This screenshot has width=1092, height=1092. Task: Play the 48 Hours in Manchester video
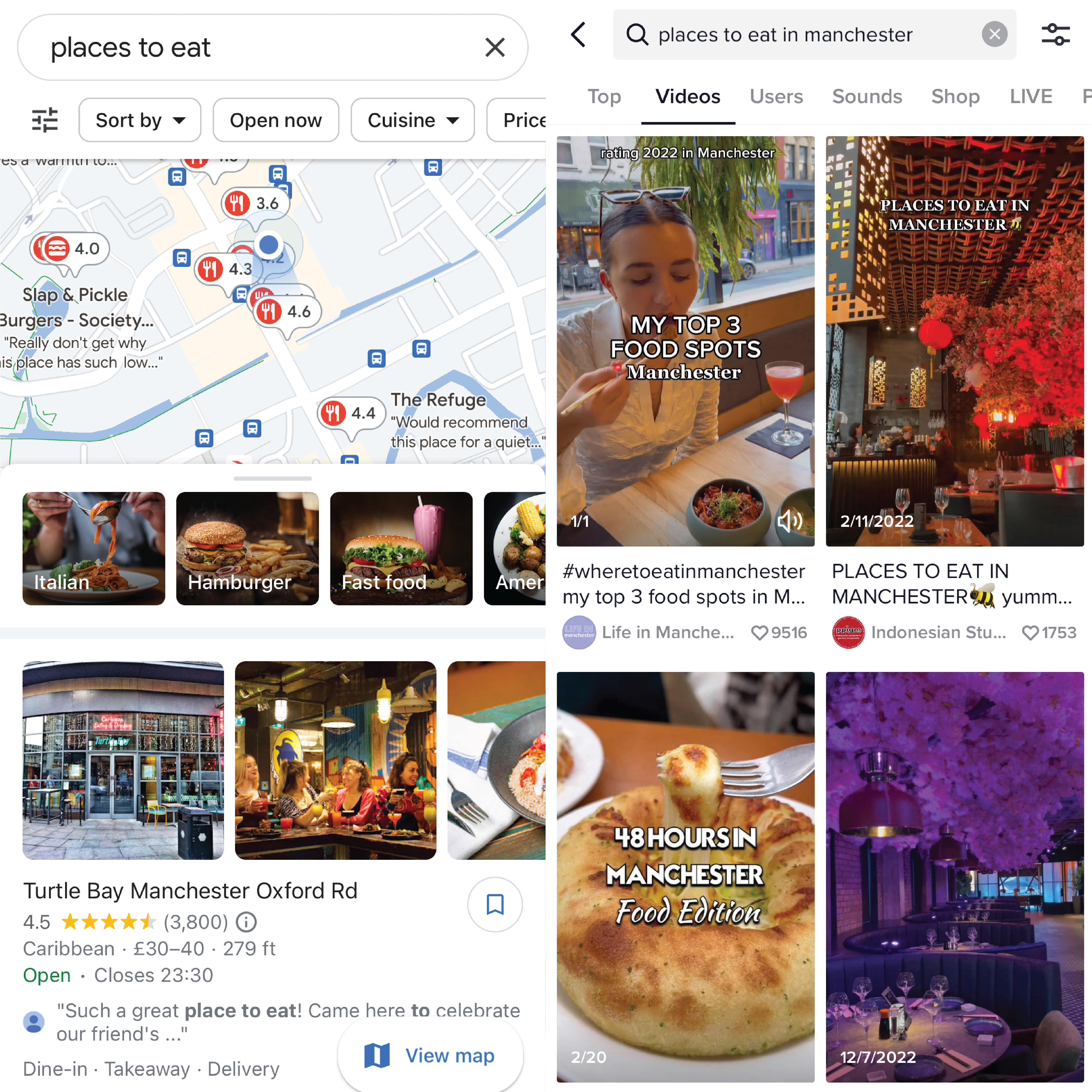click(685, 876)
